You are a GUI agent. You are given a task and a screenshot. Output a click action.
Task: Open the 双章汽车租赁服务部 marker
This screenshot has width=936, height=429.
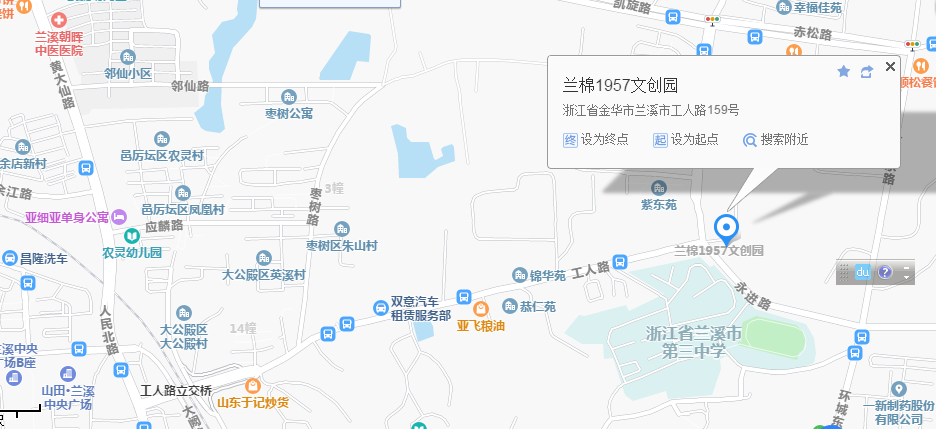click(x=382, y=306)
